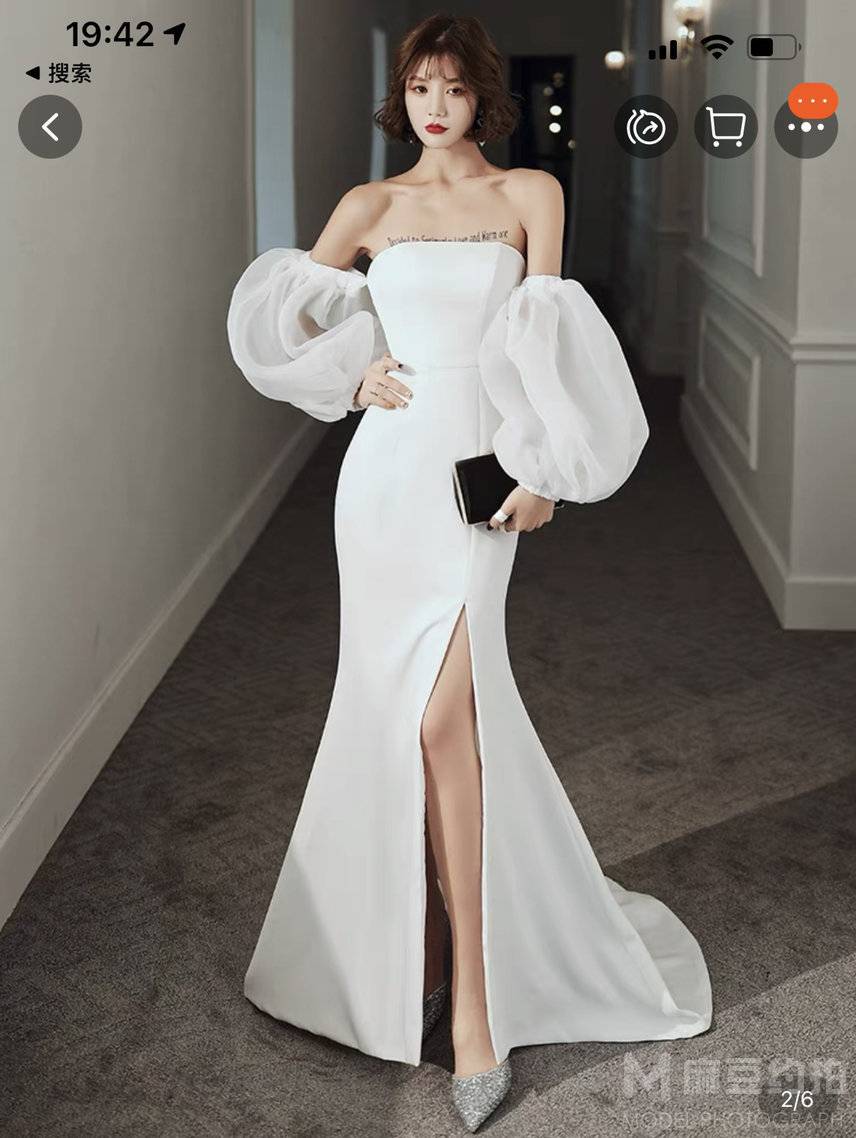
Task: Share this product via the share icon
Action: tap(645, 127)
